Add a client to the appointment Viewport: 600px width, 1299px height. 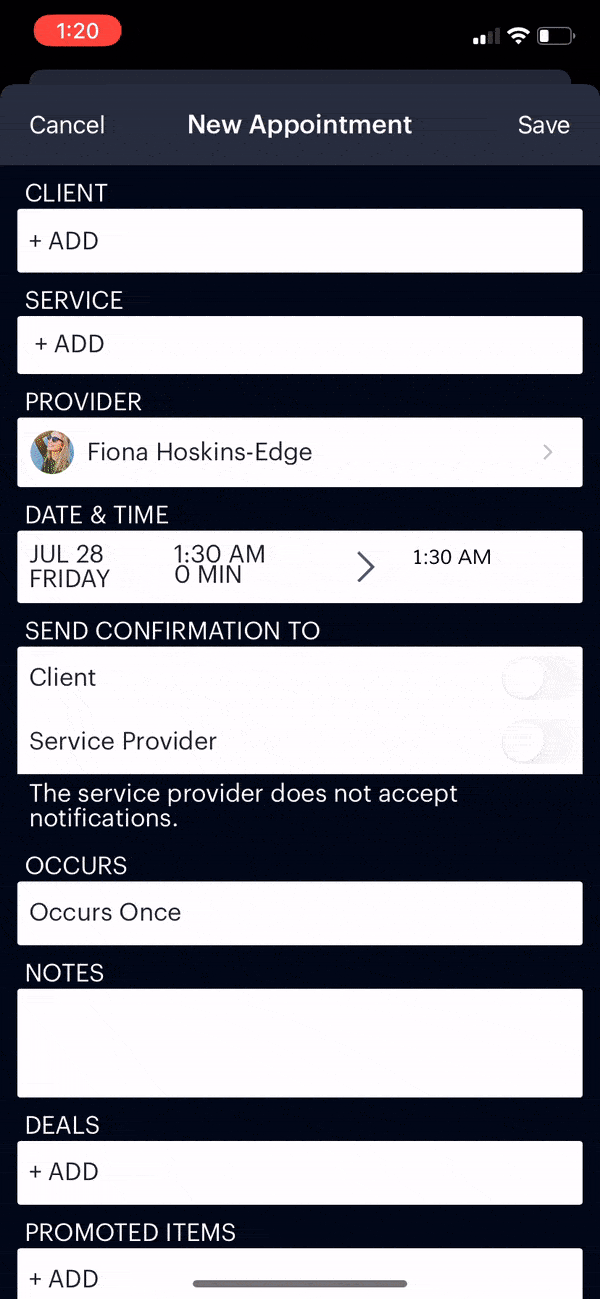coord(299,241)
